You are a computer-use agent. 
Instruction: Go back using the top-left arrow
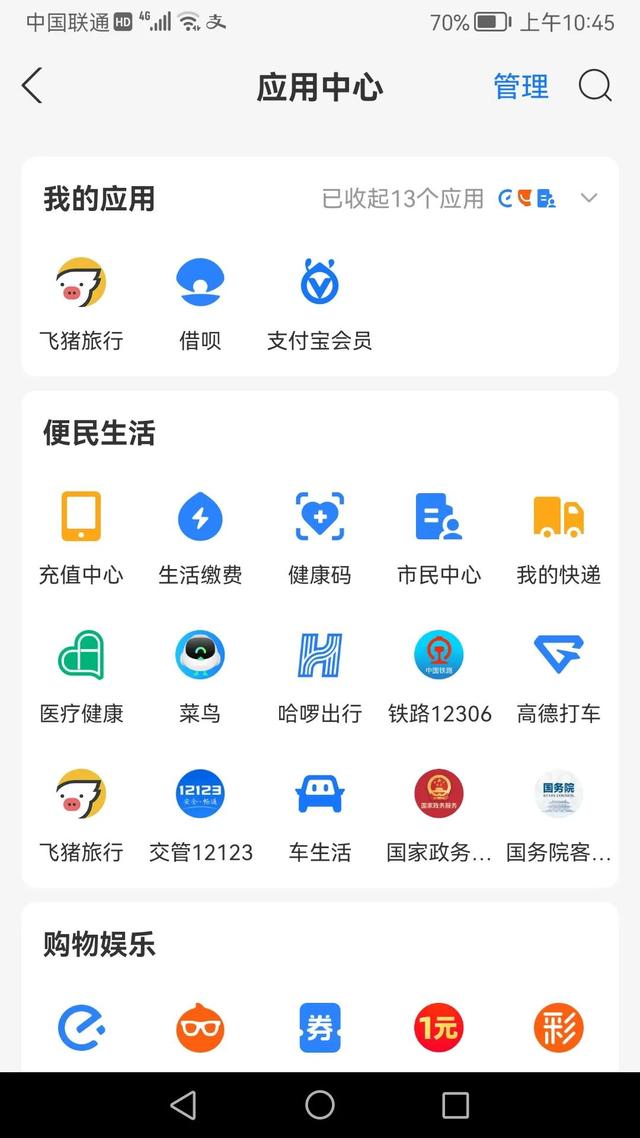32,86
